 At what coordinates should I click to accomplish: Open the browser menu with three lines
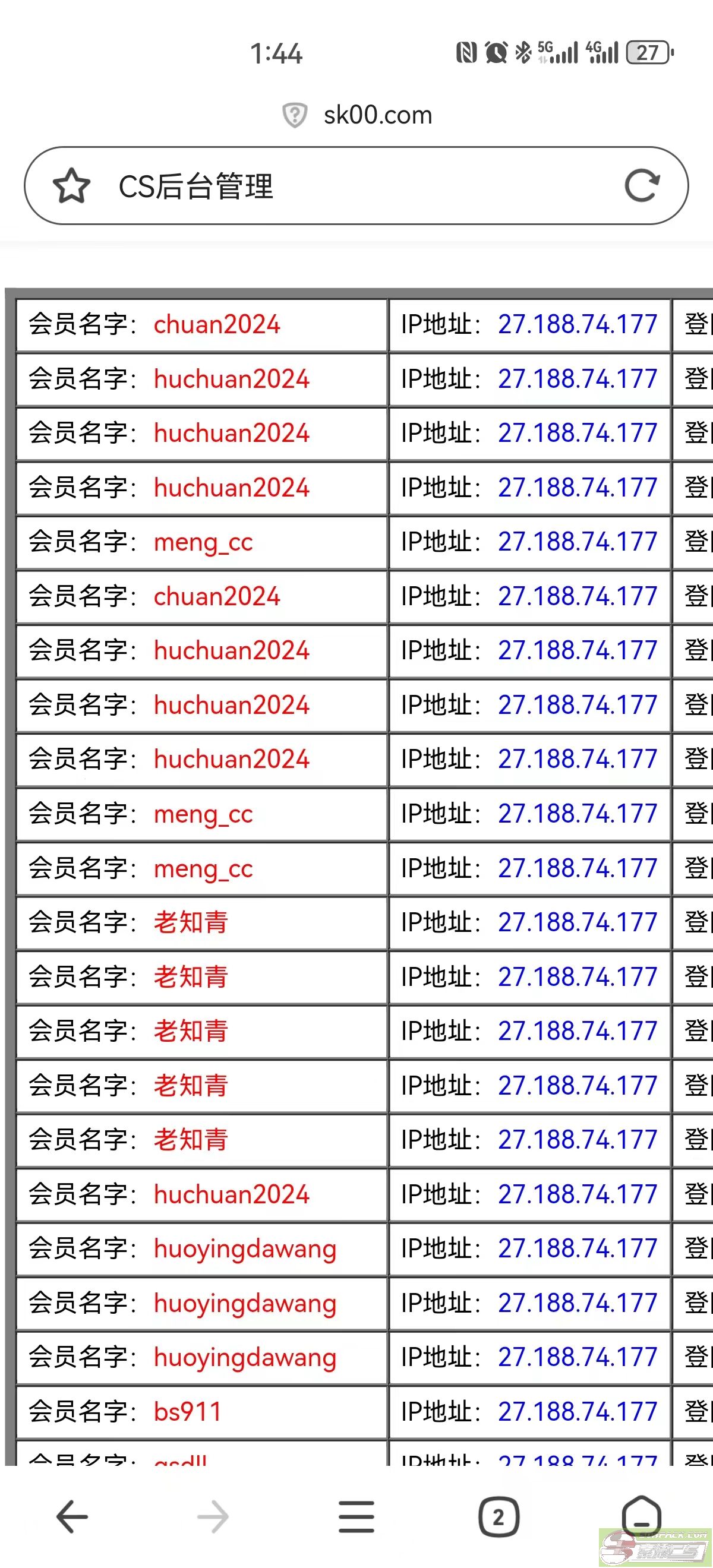(x=356, y=1516)
